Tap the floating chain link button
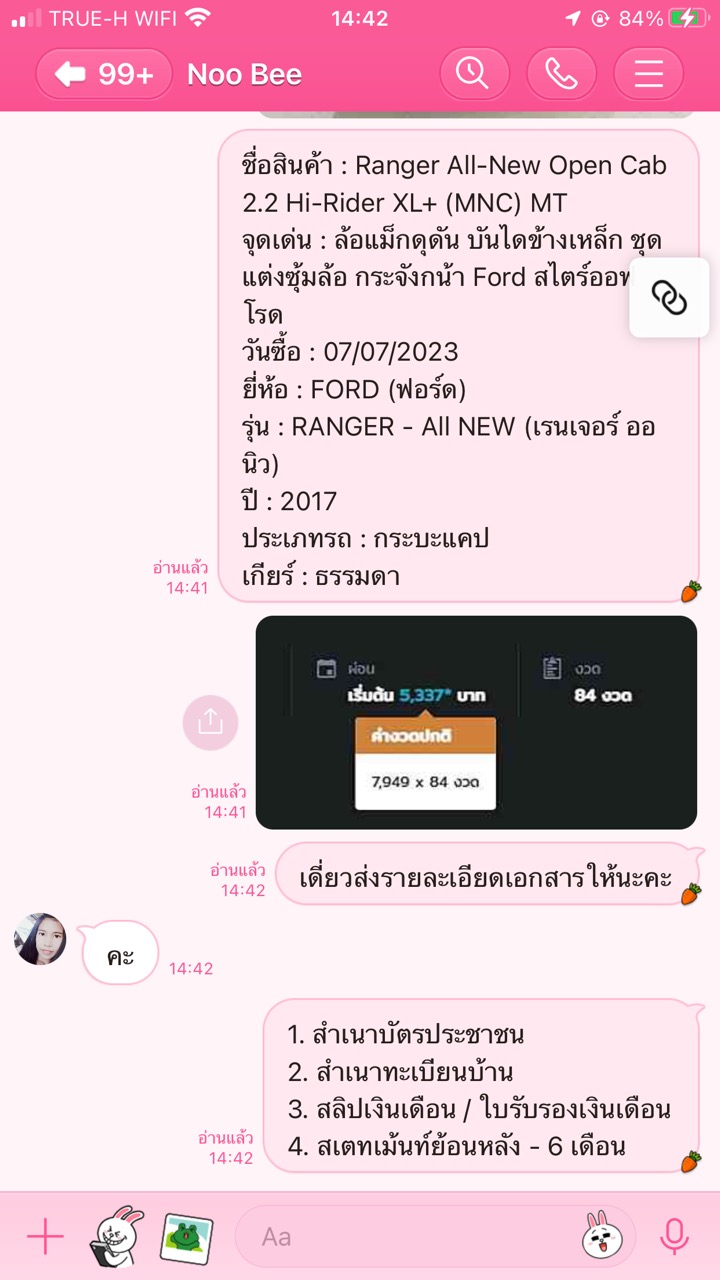Screen dimensions: 720x1280 coord(669,297)
